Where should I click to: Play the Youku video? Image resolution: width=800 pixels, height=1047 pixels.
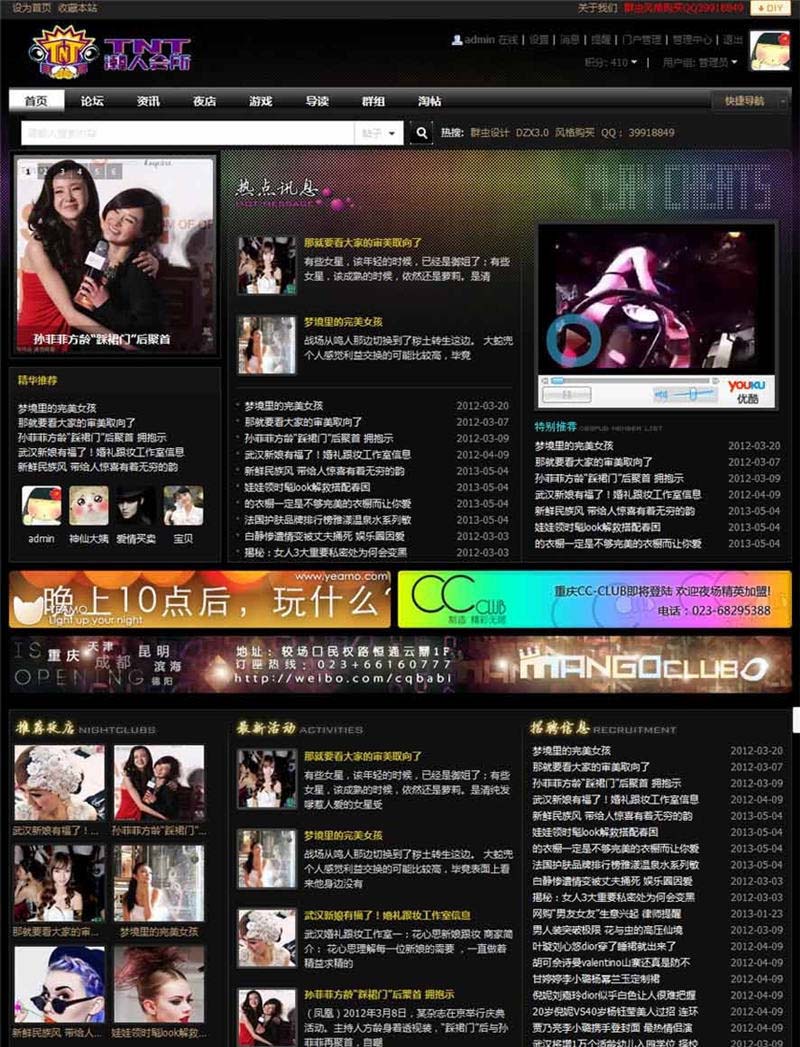click(x=573, y=340)
